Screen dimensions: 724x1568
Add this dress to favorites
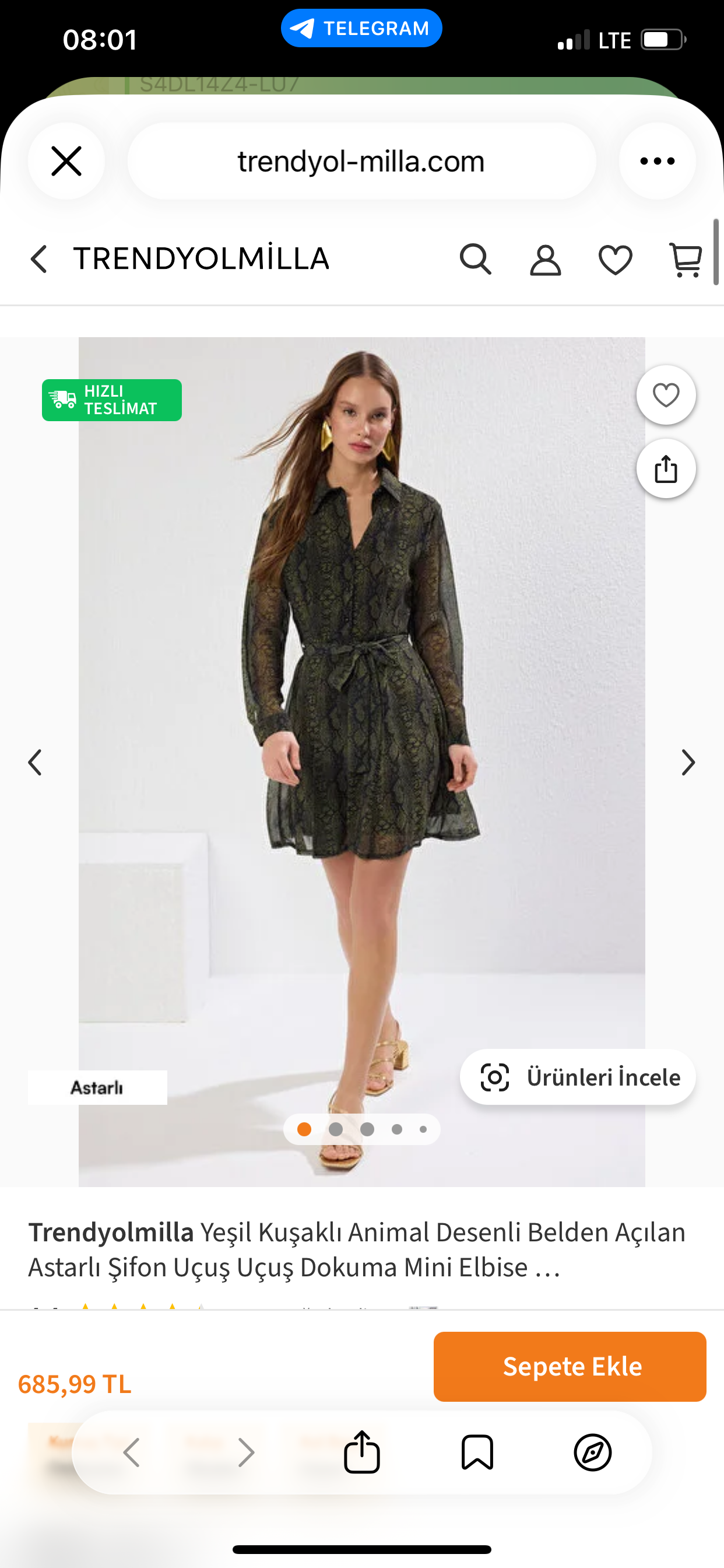(x=666, y=395)
